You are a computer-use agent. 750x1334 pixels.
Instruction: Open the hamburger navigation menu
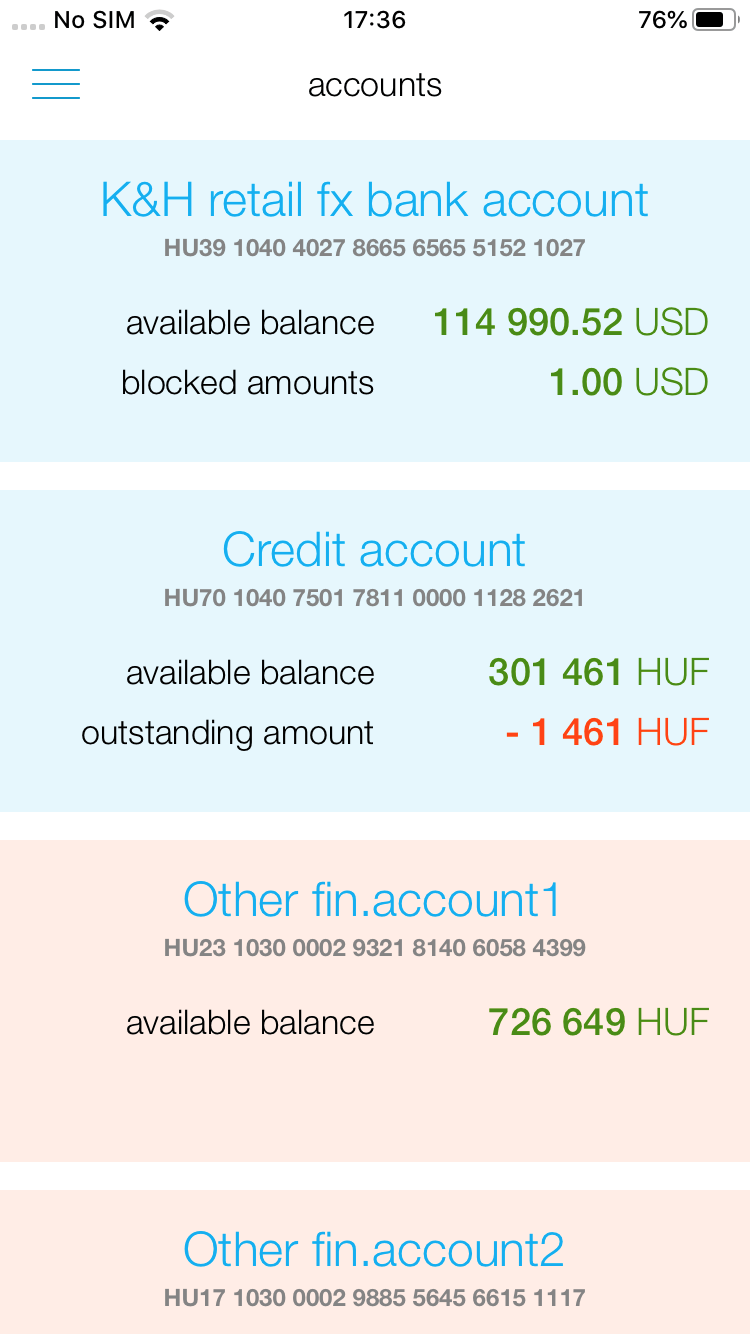pyautogui.click(x=56, y=84)
